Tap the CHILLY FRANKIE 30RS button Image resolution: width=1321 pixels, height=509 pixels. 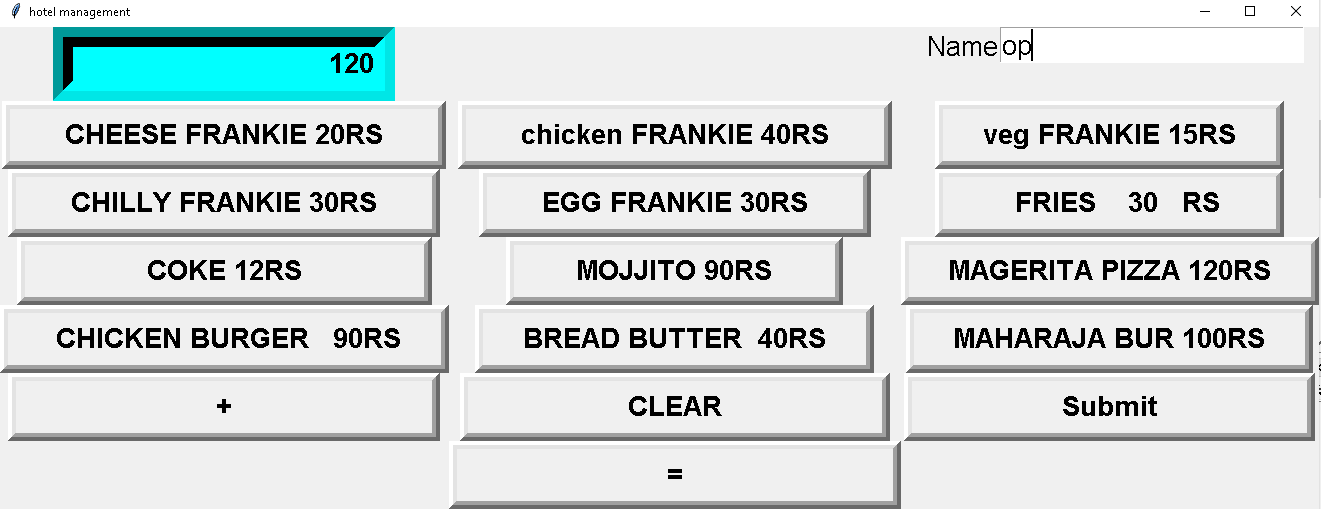click(223, 202)
